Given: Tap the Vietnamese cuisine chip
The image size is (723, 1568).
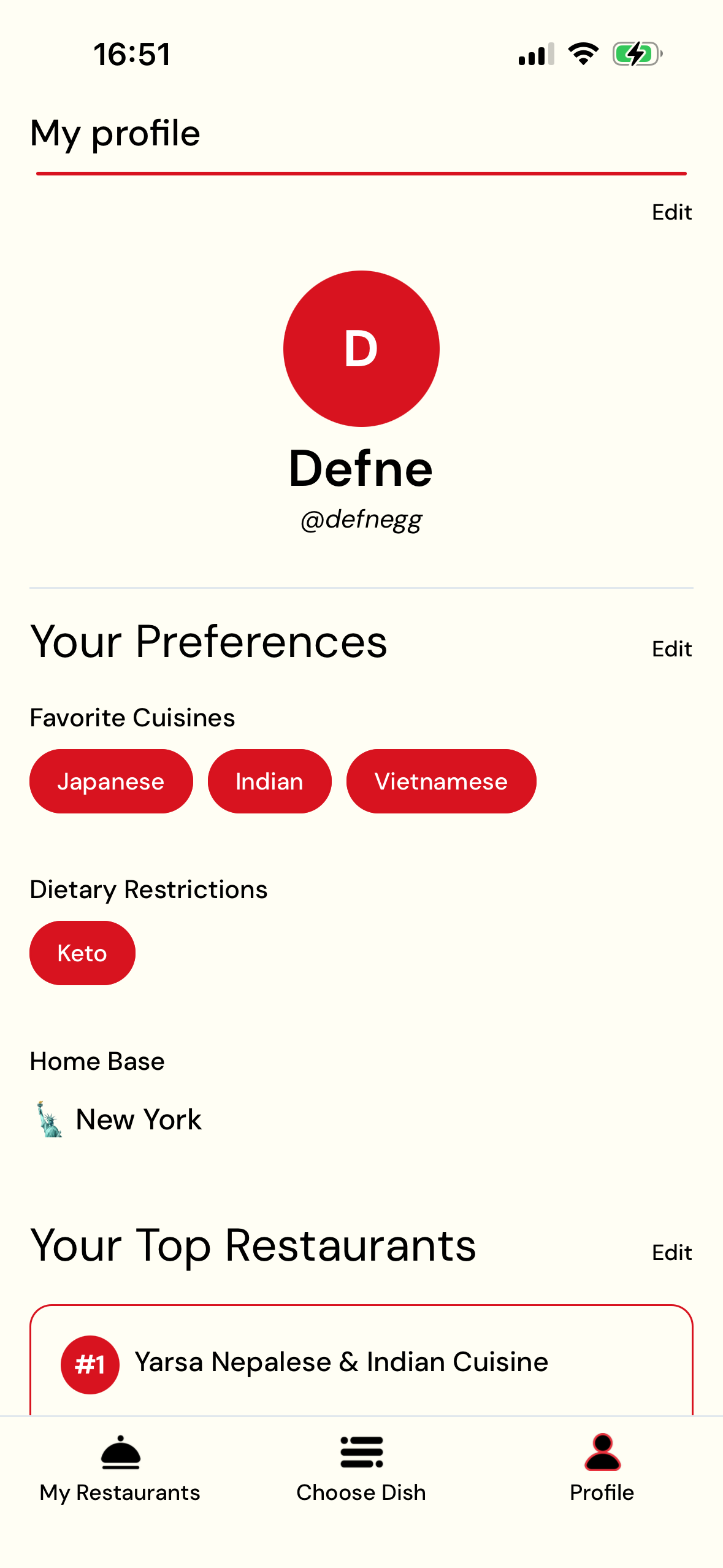Looking at the screenshot, I should [441, 782].
